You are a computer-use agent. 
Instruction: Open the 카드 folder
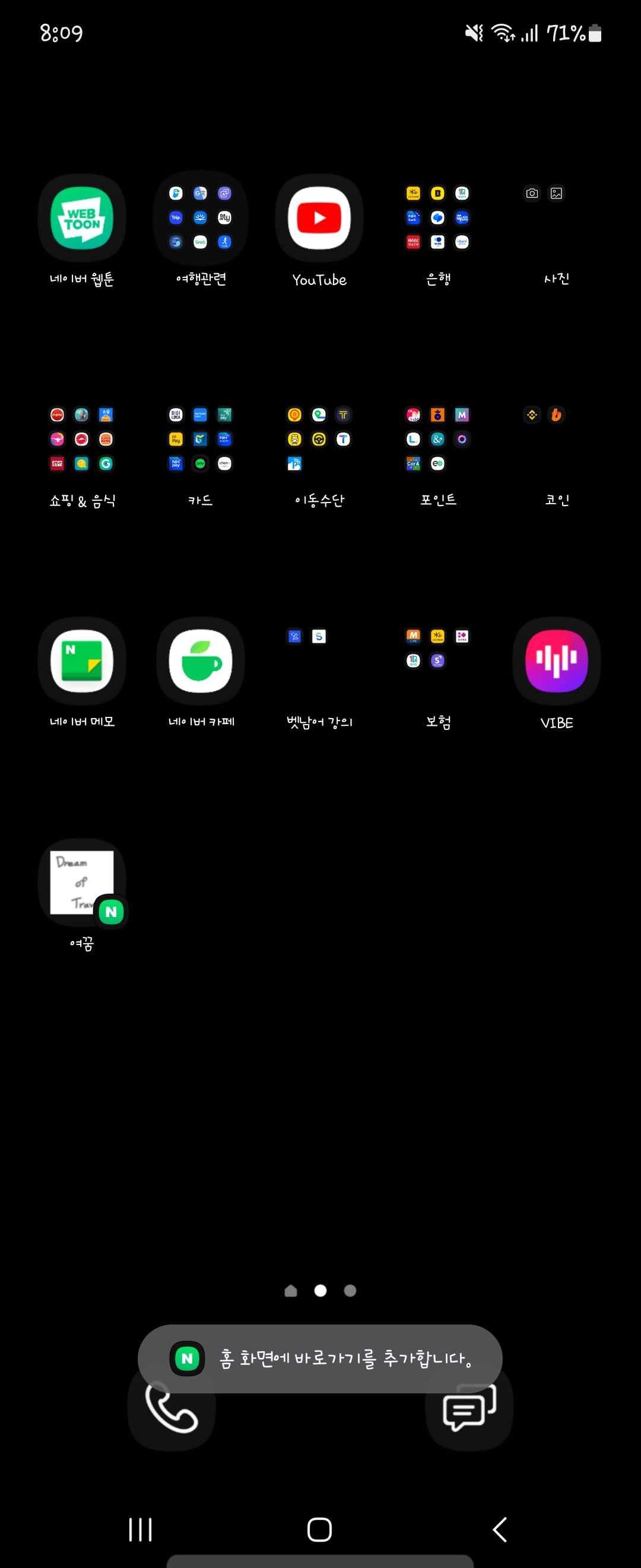point(200,440)
